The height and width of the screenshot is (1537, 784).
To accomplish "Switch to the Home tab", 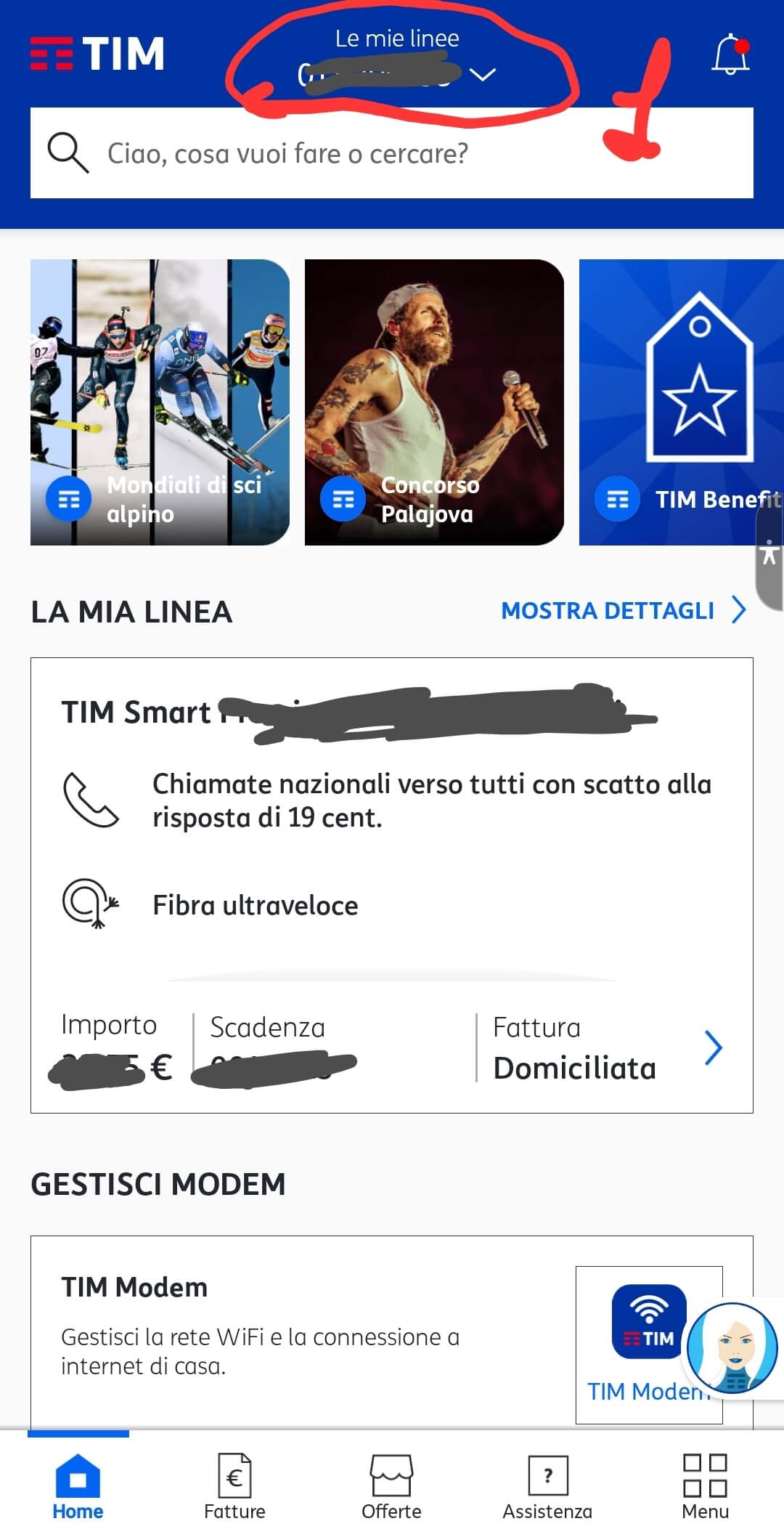I will (78, 1486).
